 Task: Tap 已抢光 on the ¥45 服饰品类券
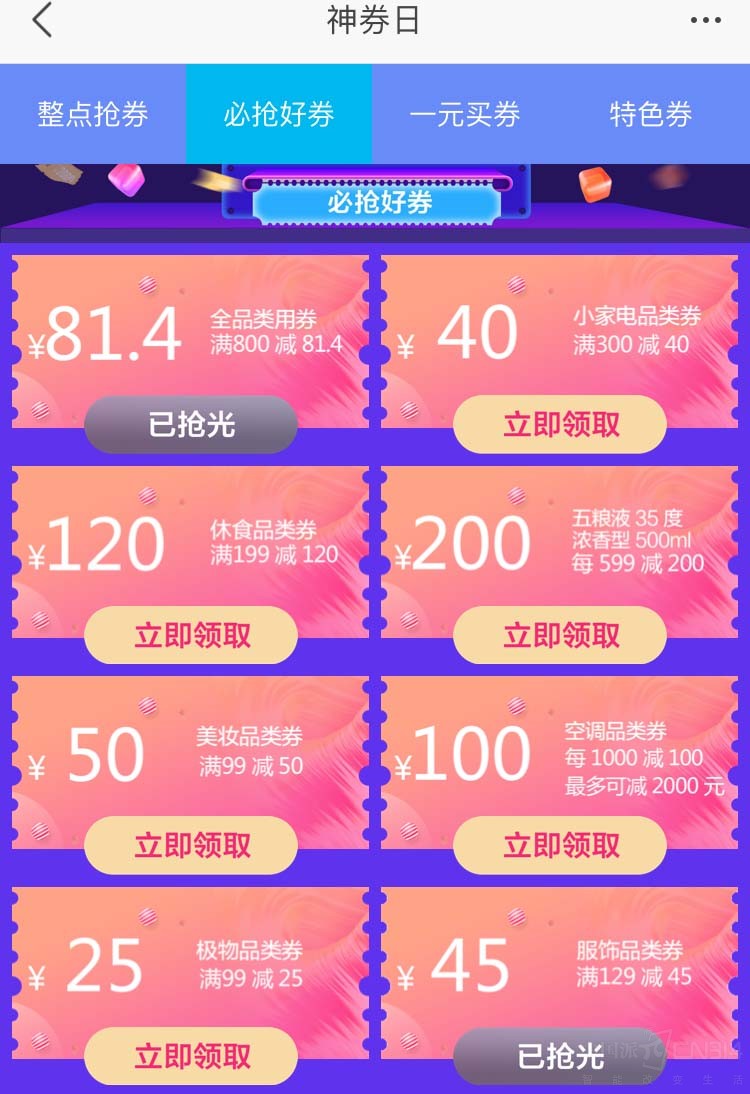coord(560,1056)
